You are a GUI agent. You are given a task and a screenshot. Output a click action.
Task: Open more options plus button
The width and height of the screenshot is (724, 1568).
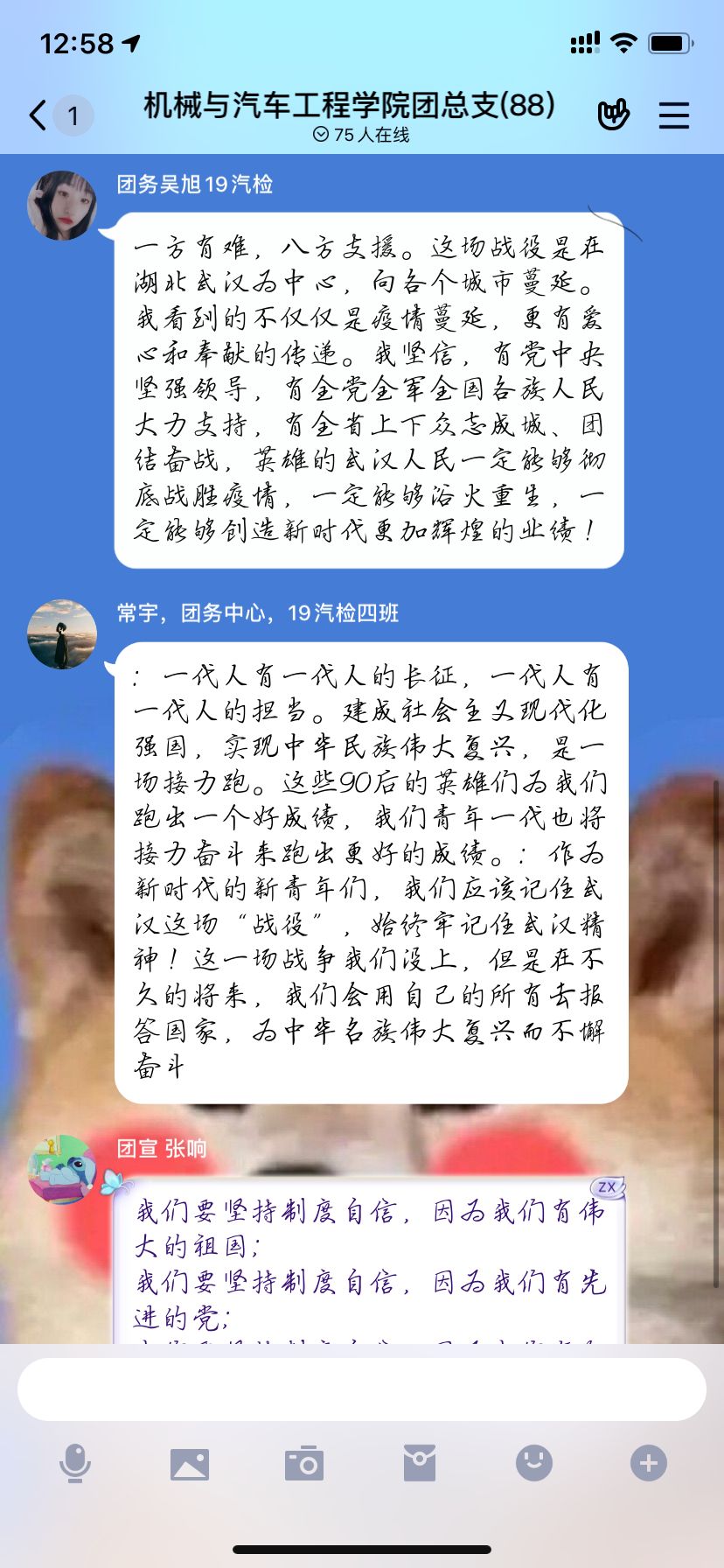[649, 1463]
